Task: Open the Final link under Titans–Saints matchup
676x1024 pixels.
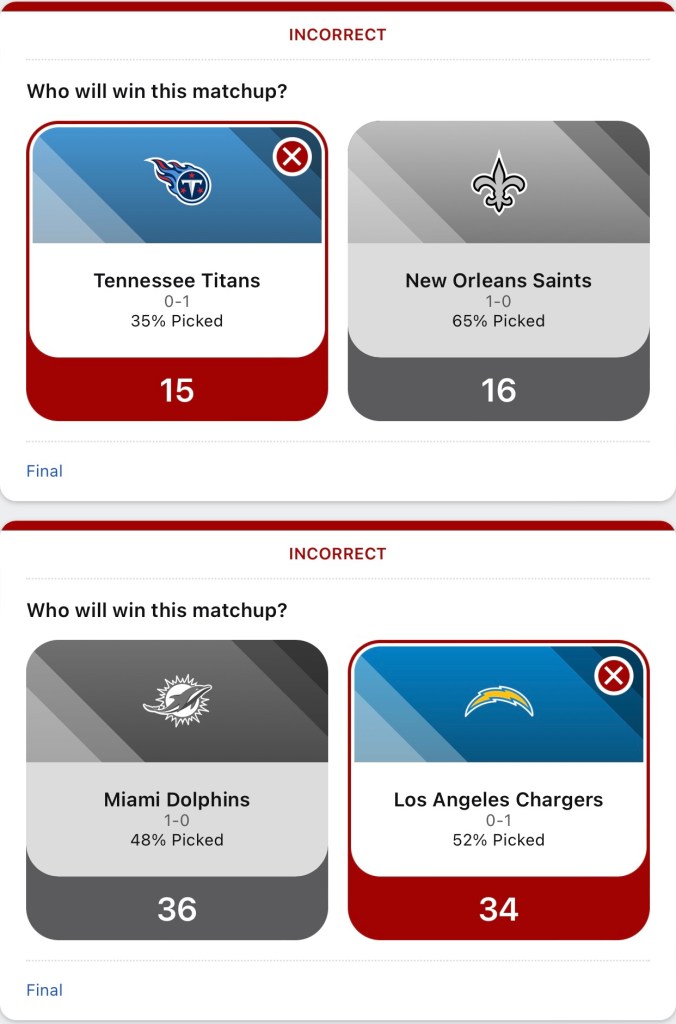Action: coord(45,471)
